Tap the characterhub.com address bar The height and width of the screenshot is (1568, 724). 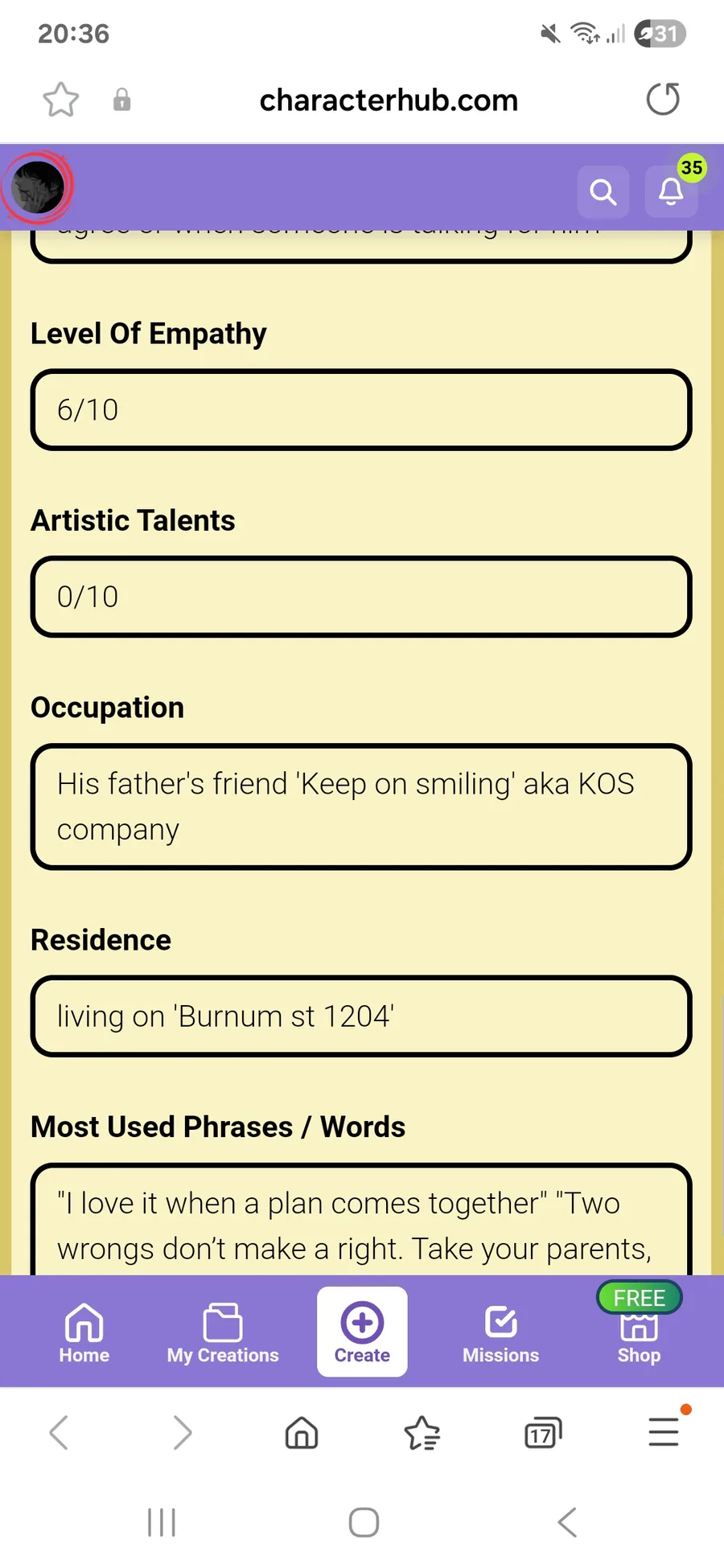pyautogui.click(x=389, y=101)
